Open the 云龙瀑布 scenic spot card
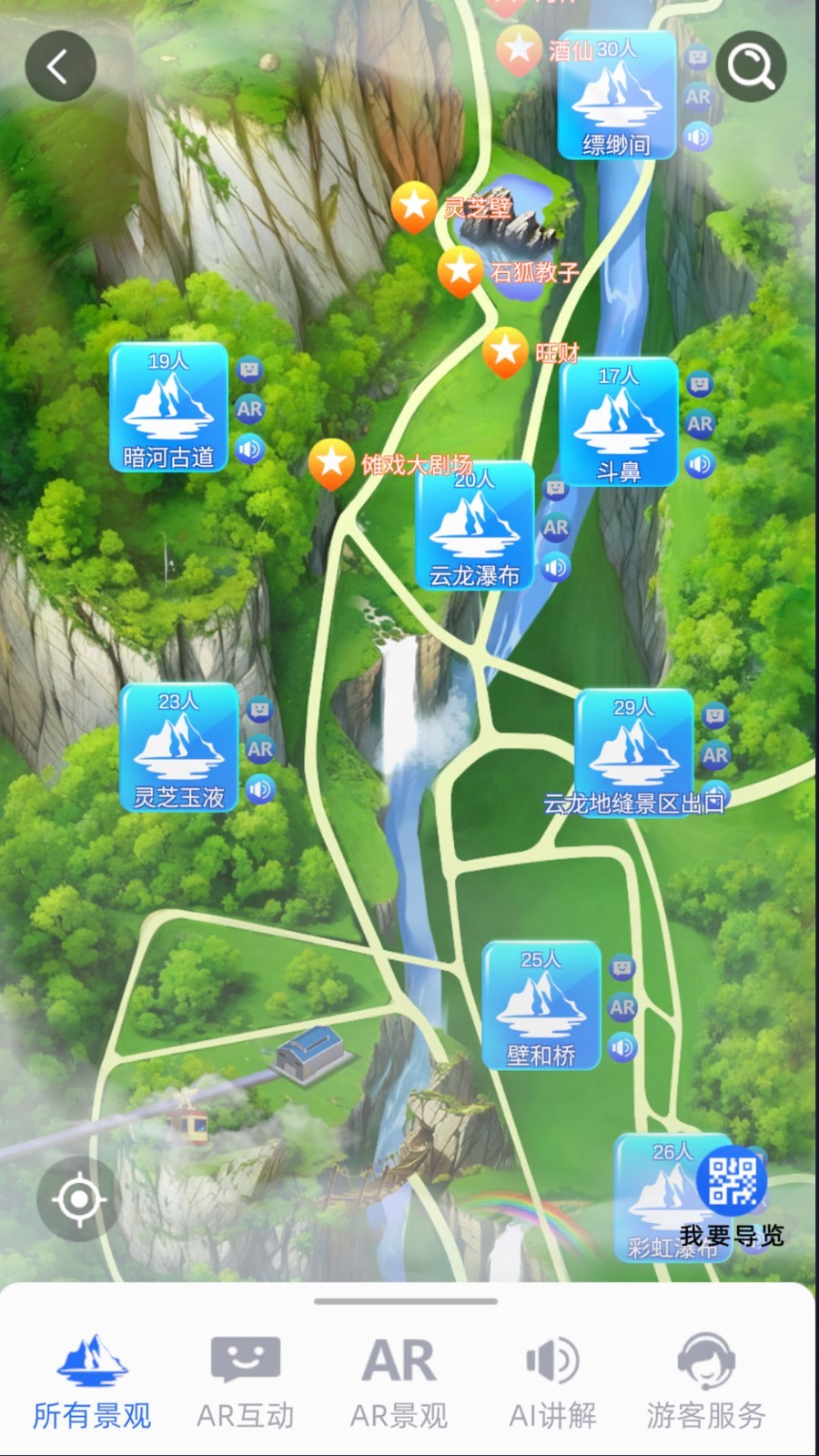Viewport: 819px width, 1456px height. click(x=474, y=526)
